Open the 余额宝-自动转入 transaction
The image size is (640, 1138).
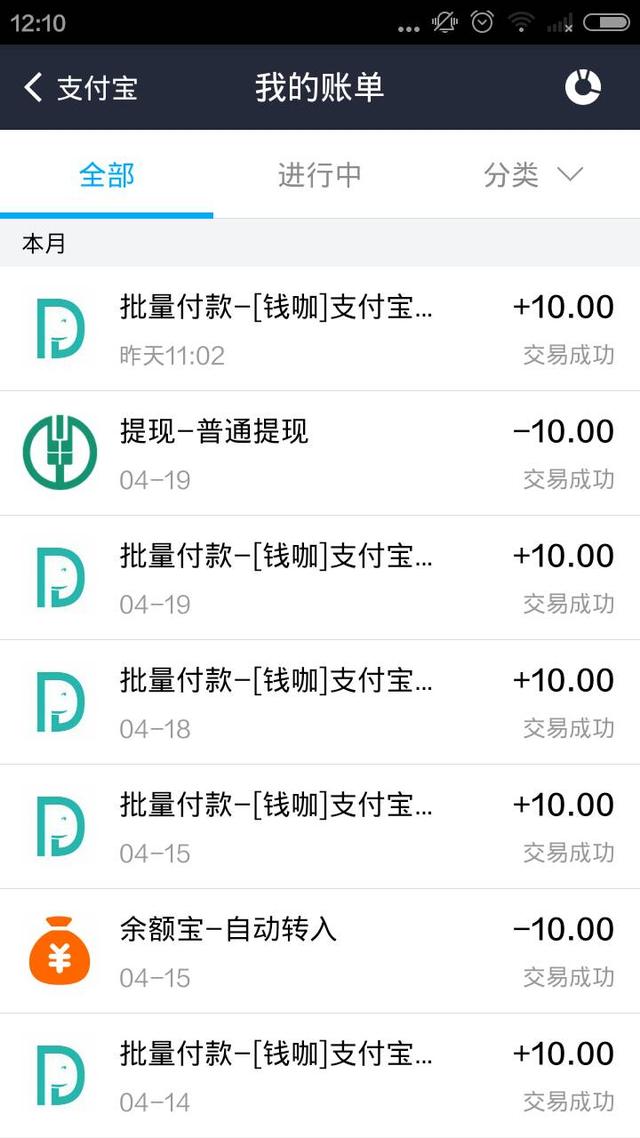(x=320, y=951)
